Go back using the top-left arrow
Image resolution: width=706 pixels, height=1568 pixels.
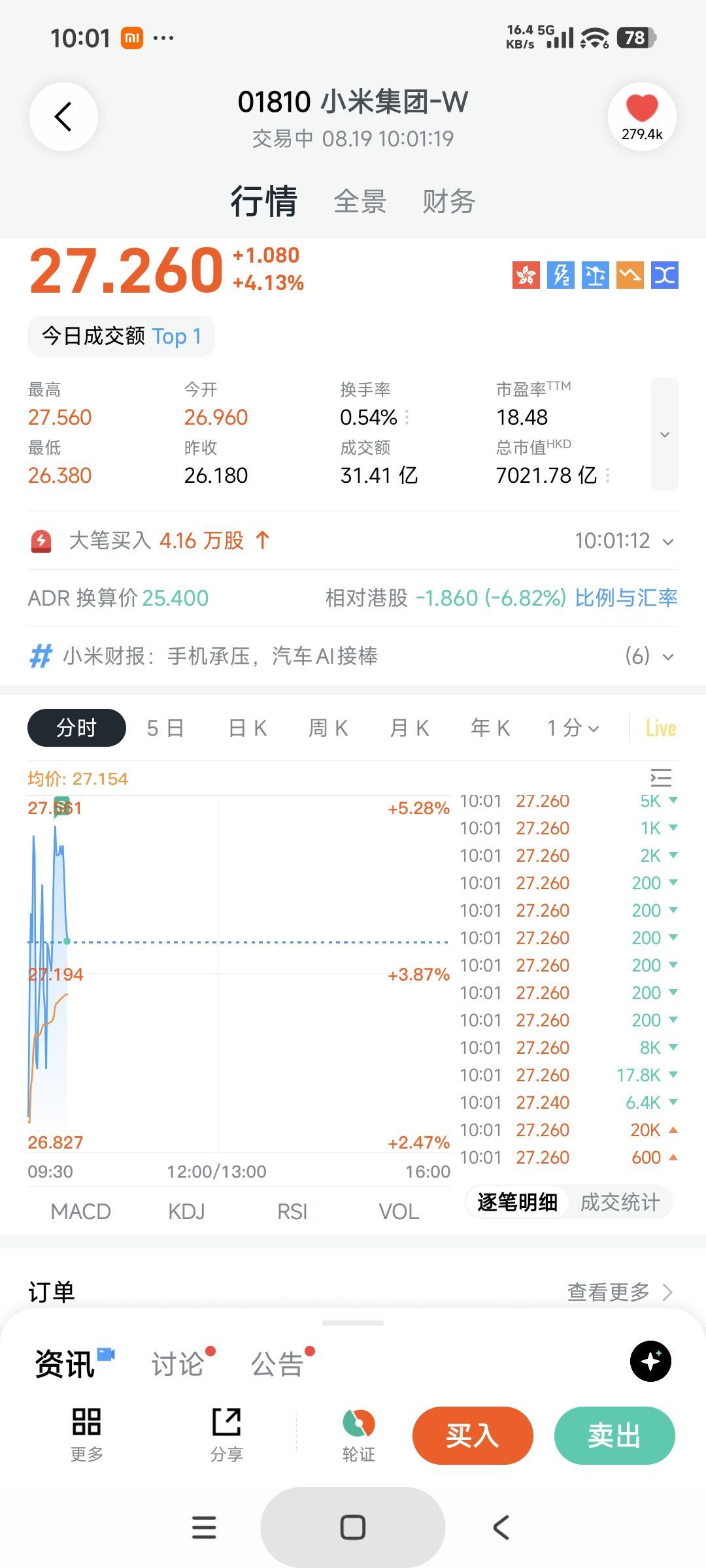(x=63, y=117)
